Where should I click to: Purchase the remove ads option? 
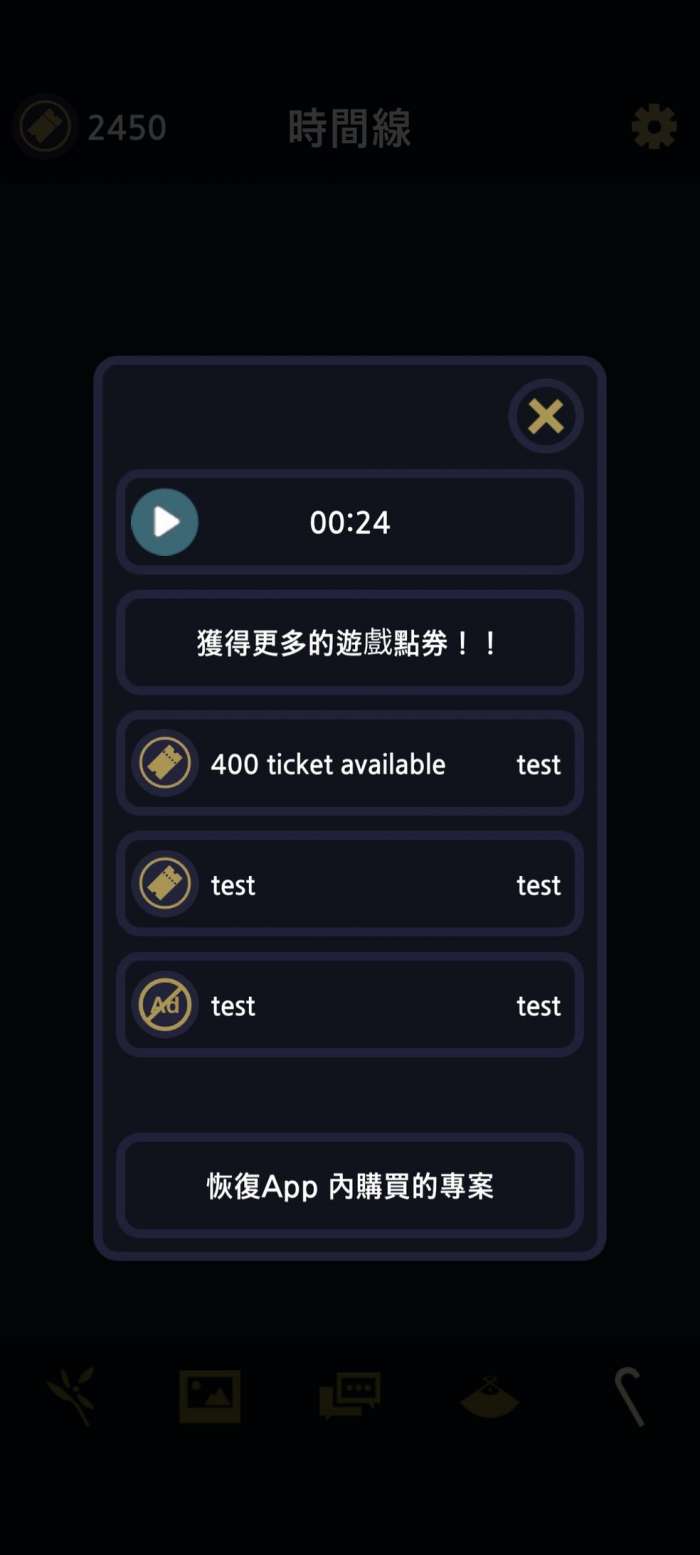coord(349,1005)
